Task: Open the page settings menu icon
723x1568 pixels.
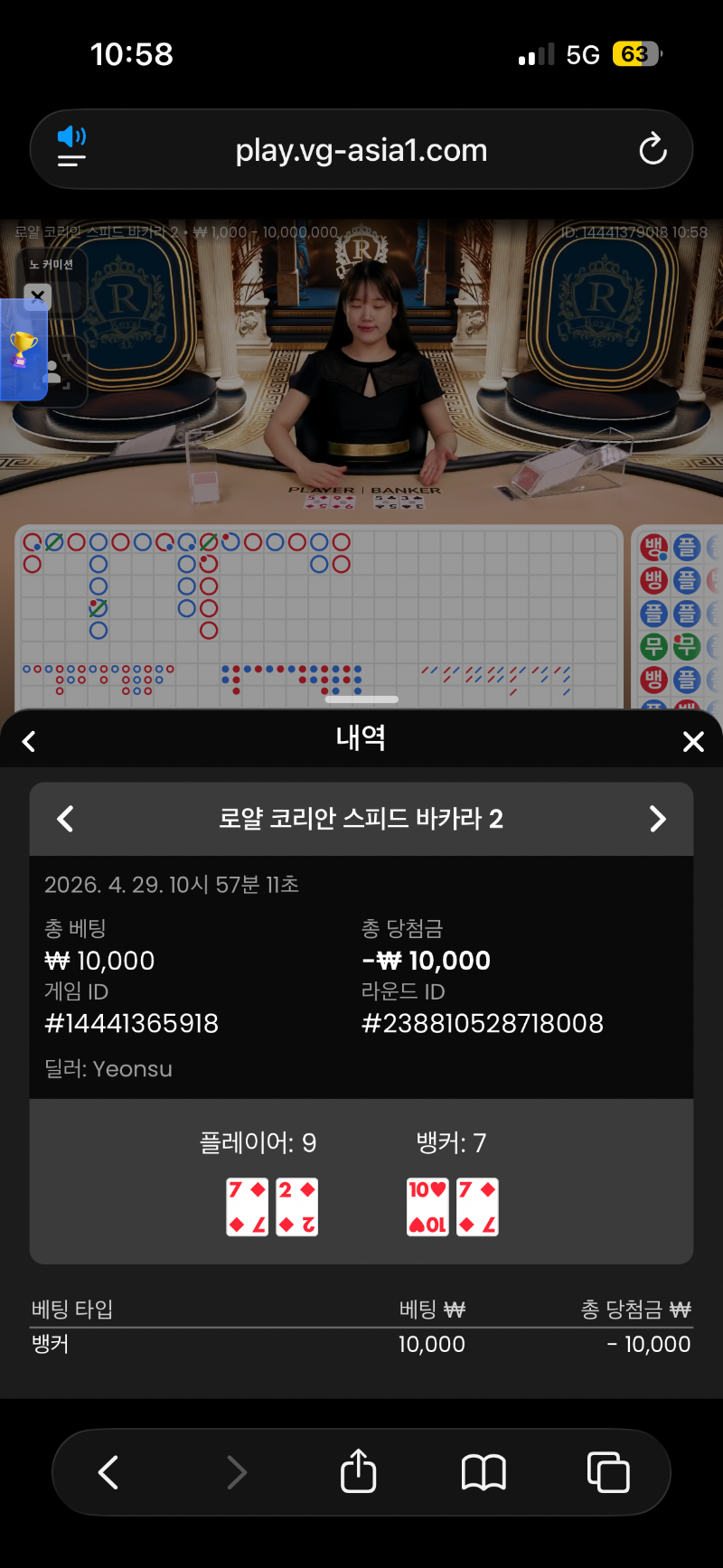Action: click(71, 148)
